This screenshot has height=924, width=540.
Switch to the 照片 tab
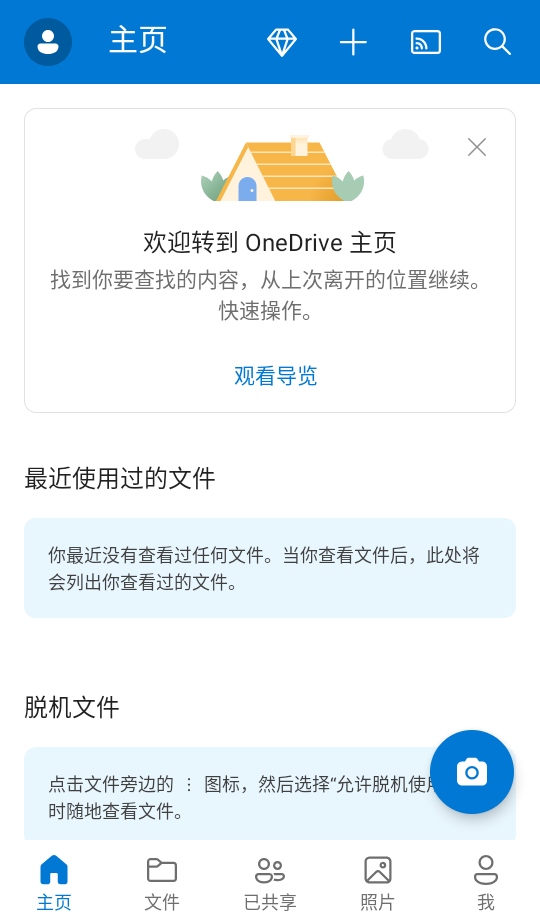(x=378, y=883)
